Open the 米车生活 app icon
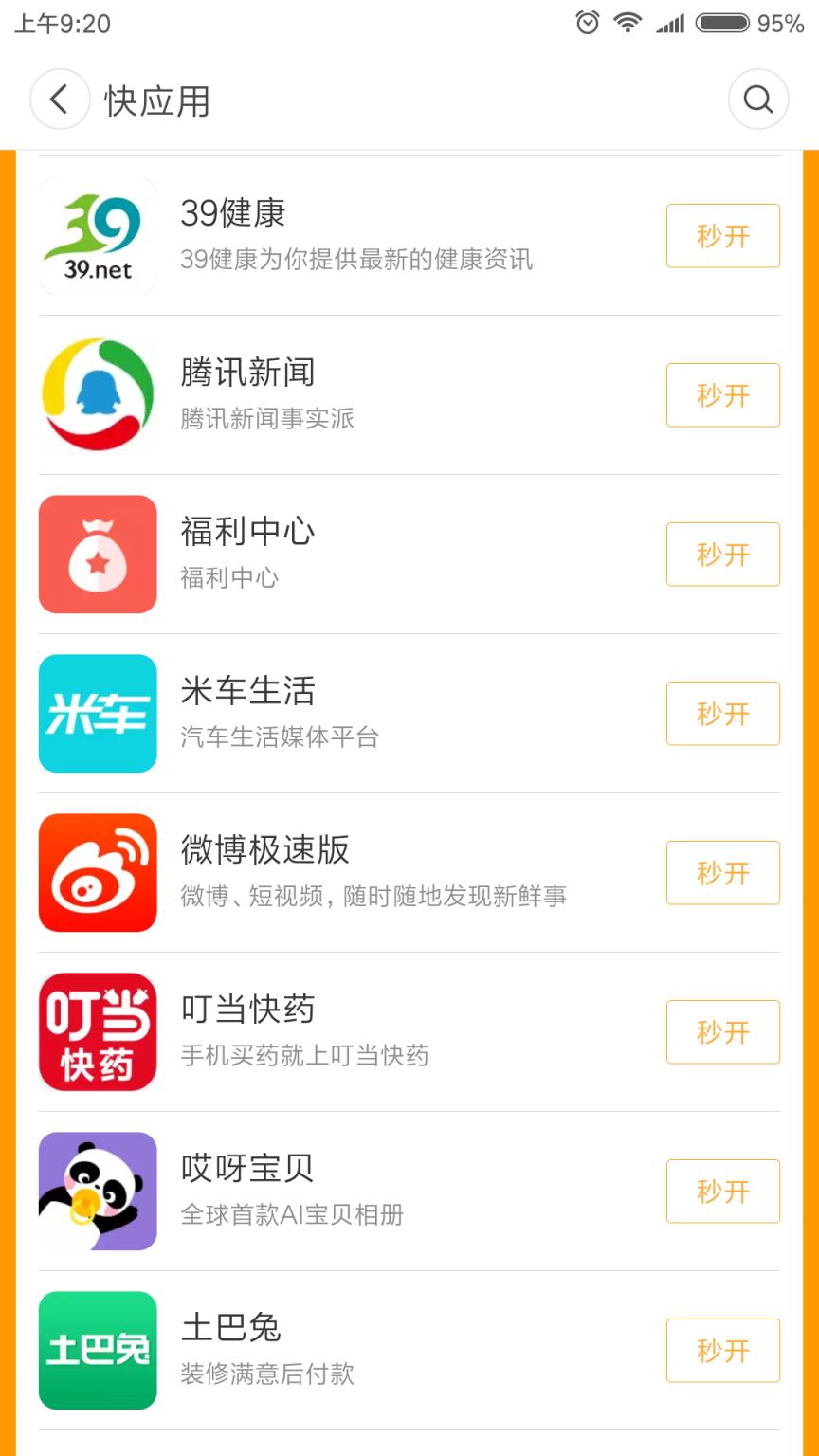The image size is (819, 1456). [98, 714]
